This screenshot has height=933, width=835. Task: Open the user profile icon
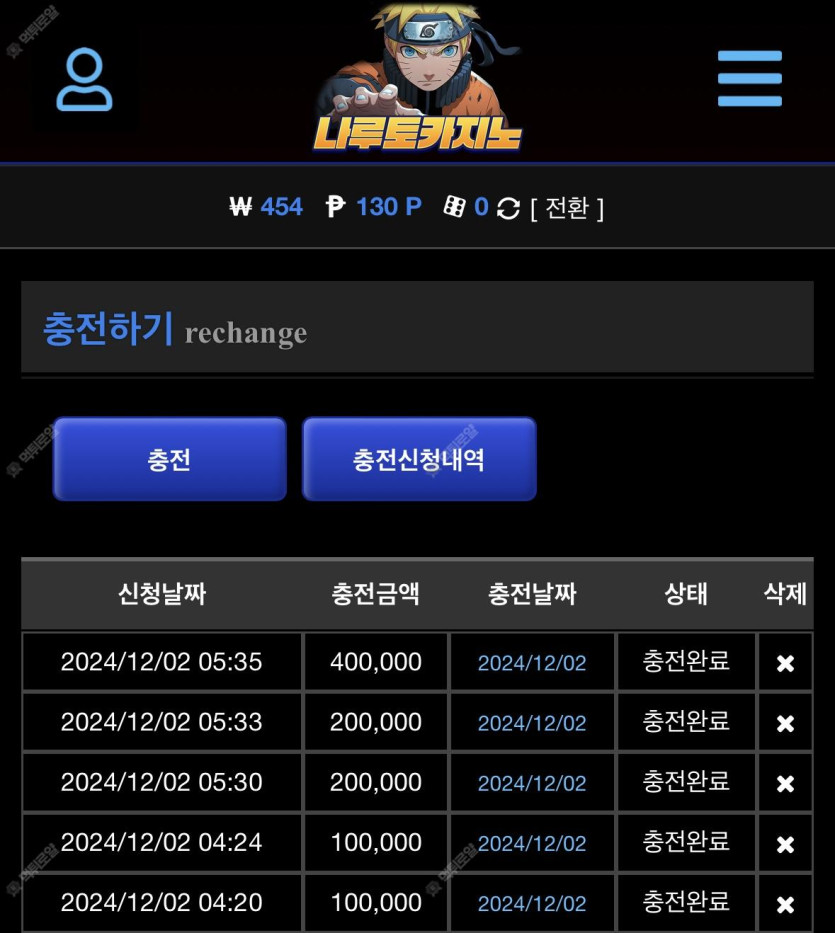[x=84, y=79]
